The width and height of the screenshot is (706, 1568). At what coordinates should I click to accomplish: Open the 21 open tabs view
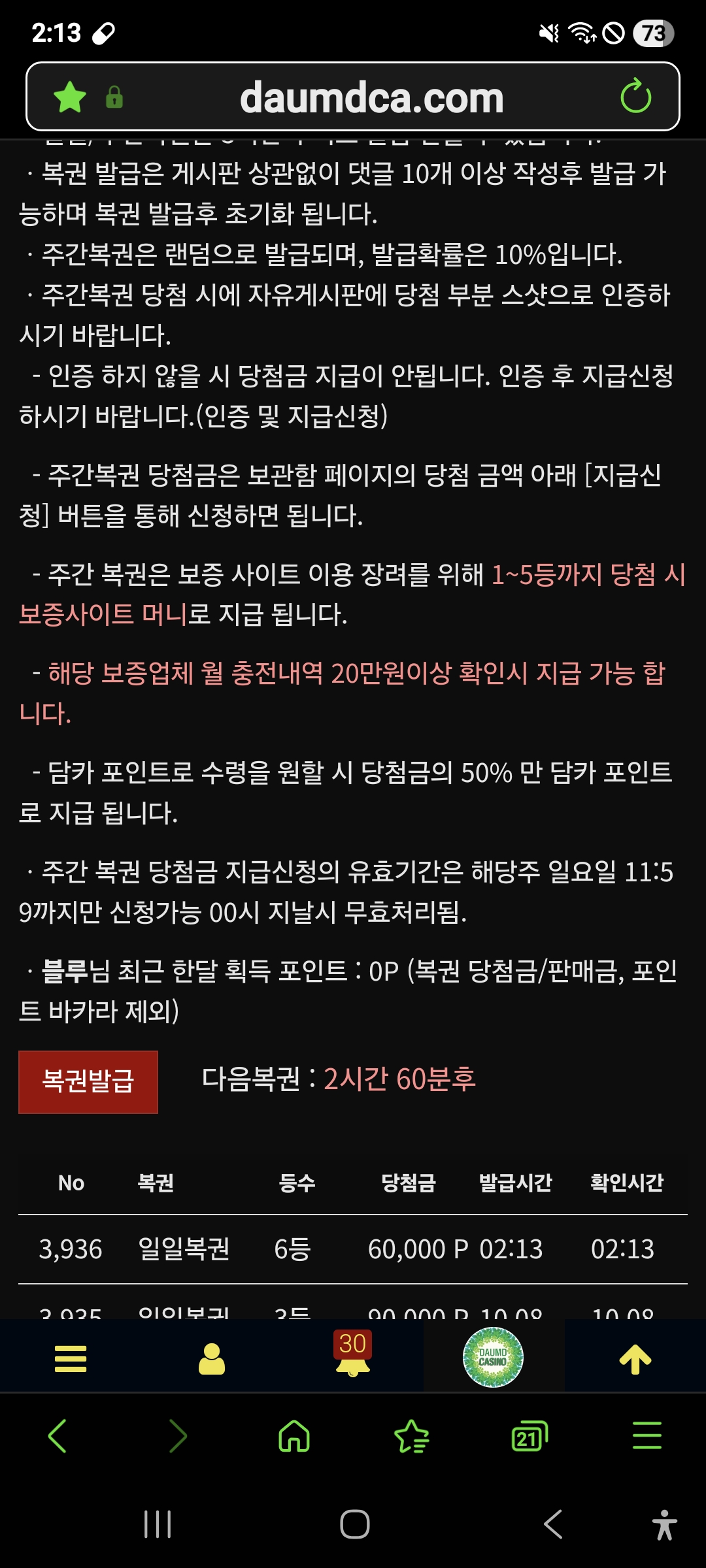(529, 1436)
